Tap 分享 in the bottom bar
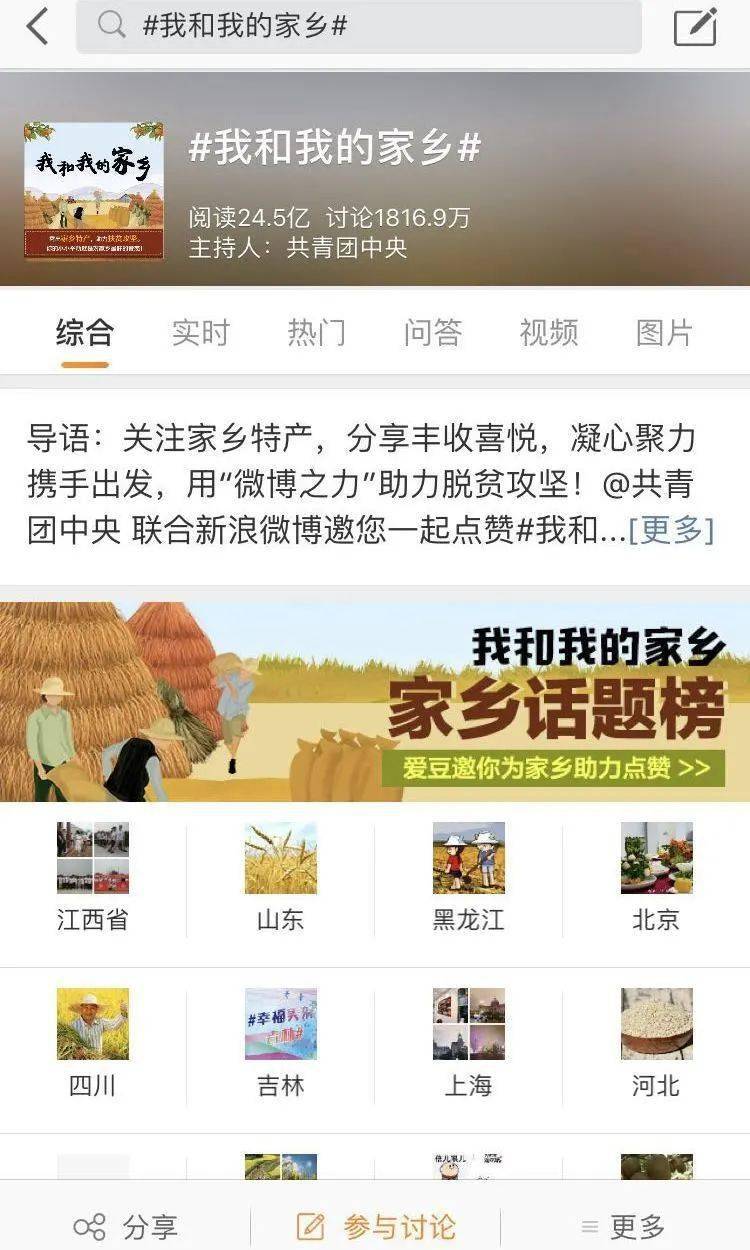The image size is (750, 1250). click(125, 1226)
